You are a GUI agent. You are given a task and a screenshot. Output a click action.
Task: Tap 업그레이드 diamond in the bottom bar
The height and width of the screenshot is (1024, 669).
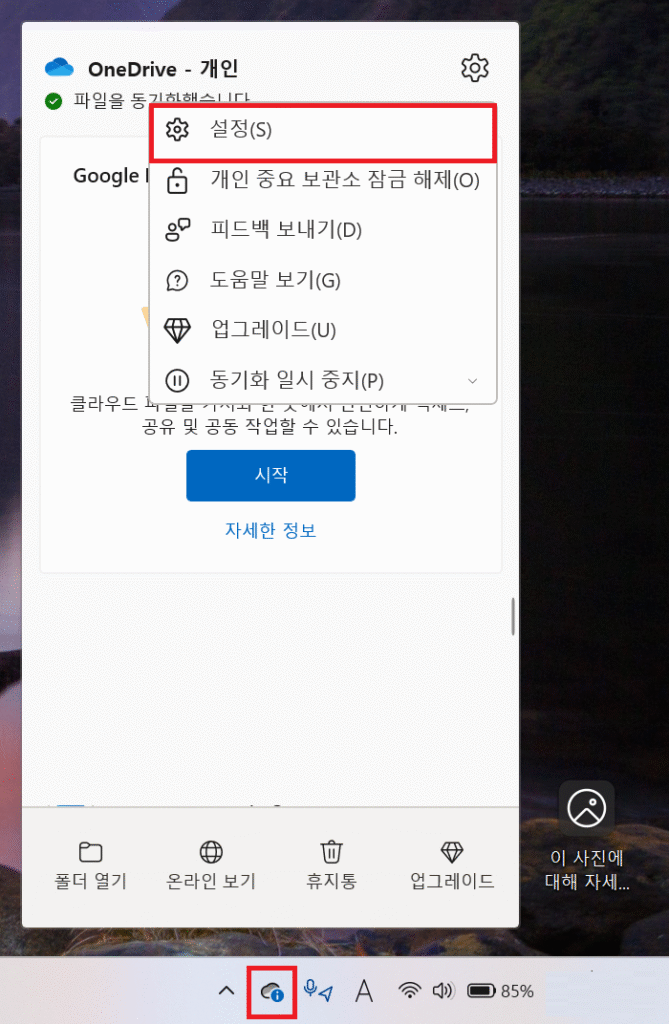pos(452,865)
